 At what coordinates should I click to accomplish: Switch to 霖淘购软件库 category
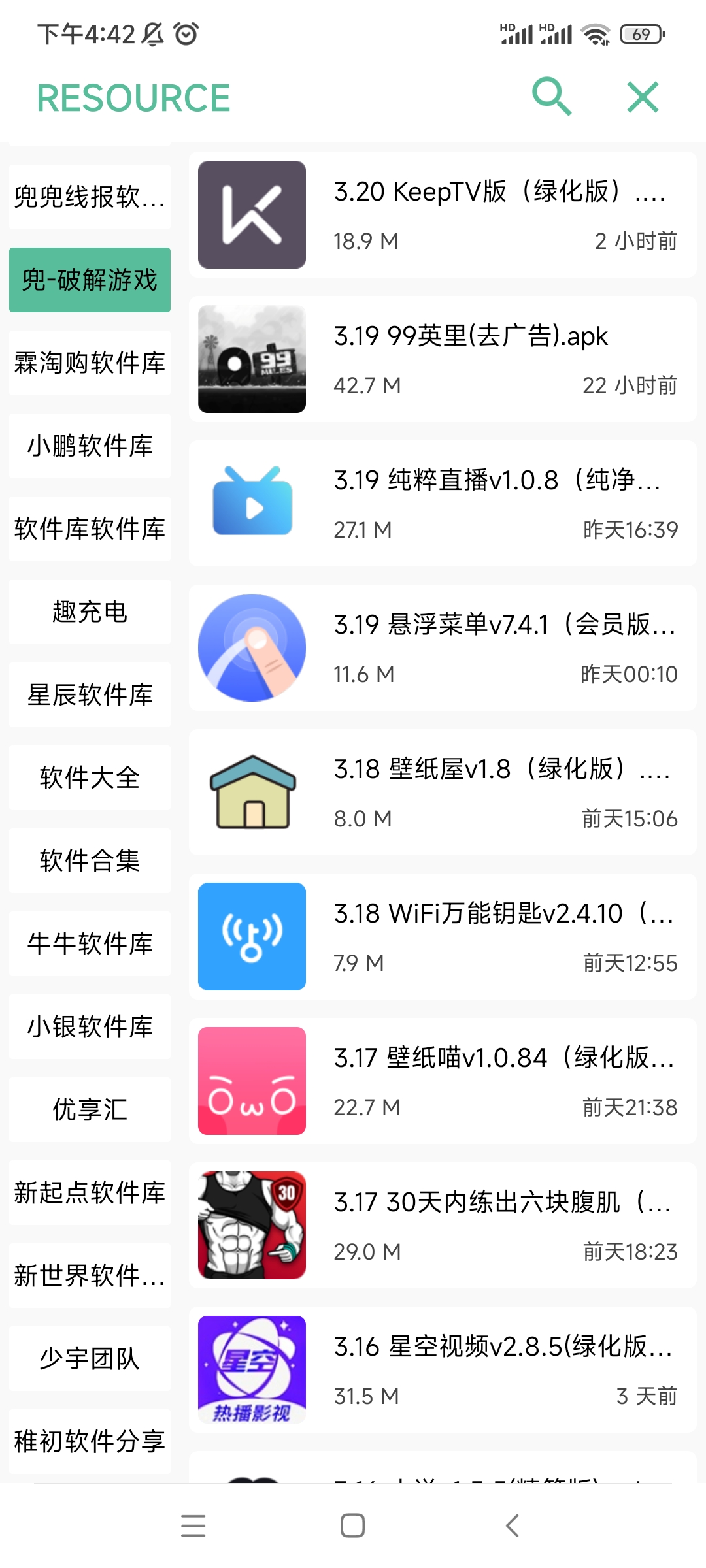point(89,363)
